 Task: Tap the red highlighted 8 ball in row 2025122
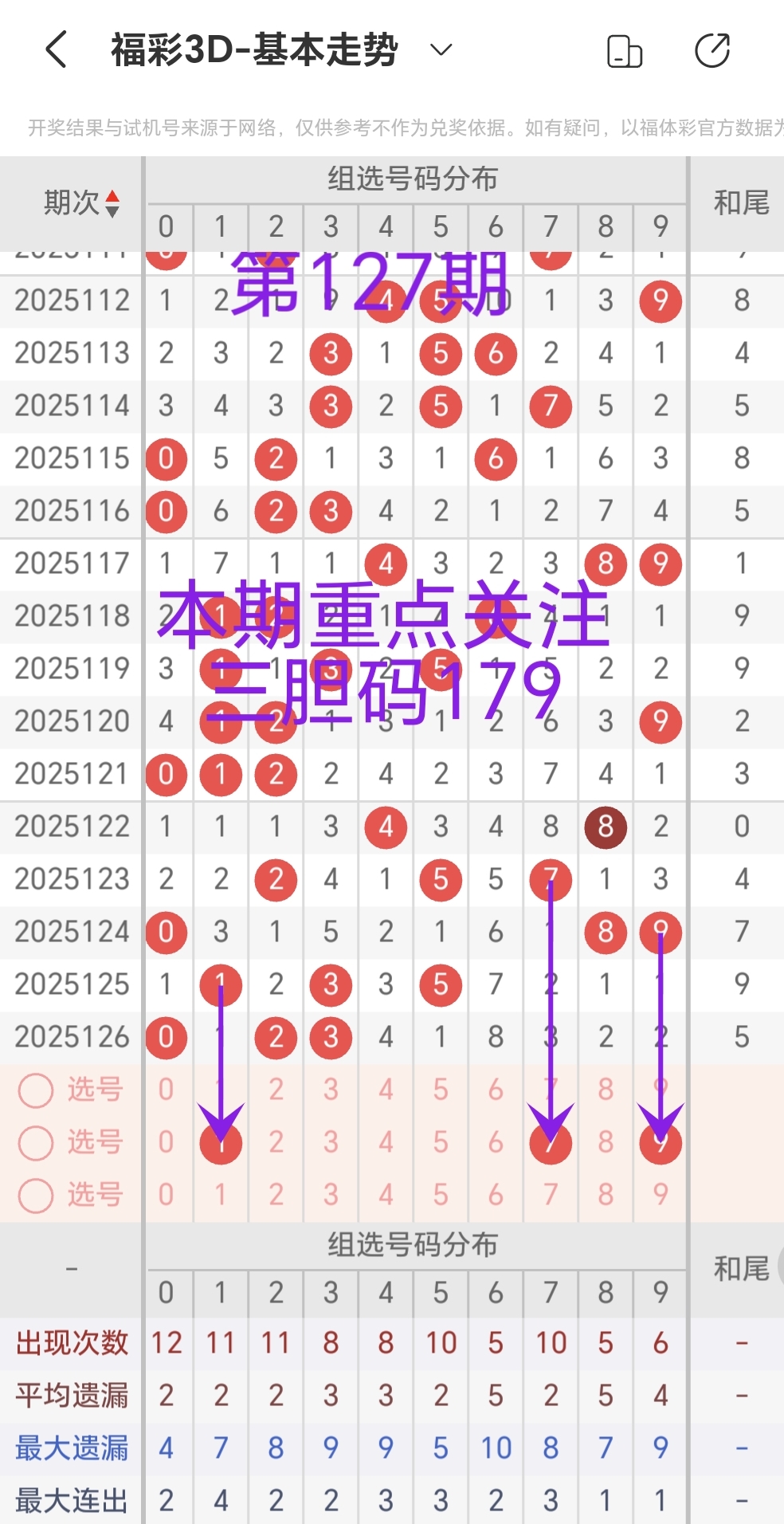click(x=606, y=827)
